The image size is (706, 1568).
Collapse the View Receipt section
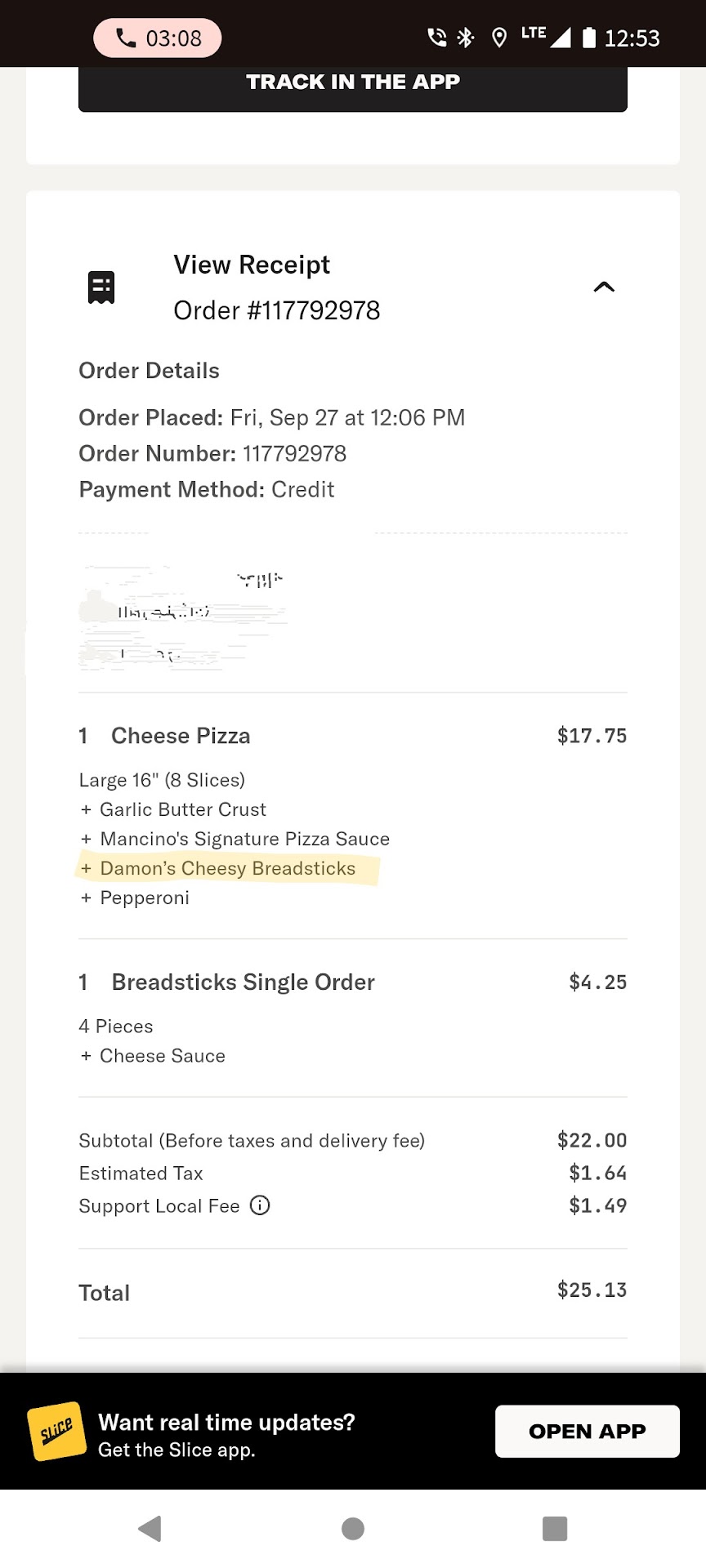coord(604,287)
